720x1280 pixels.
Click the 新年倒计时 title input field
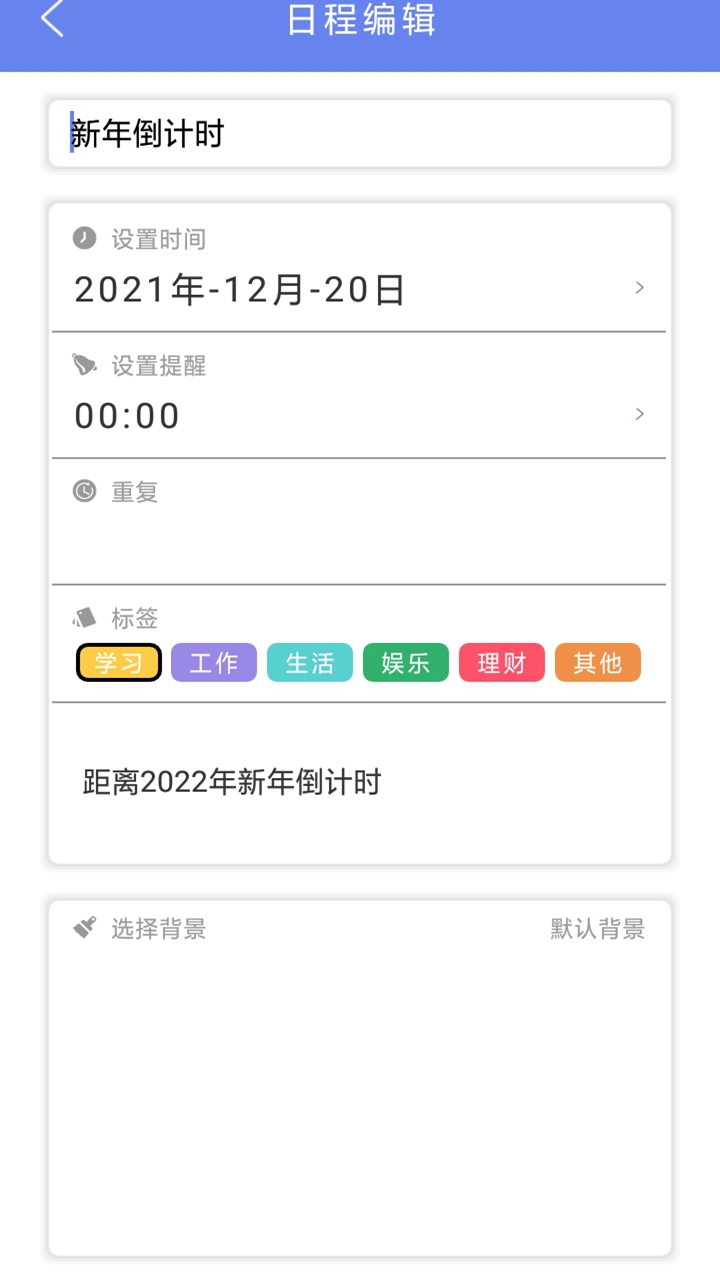360,132
